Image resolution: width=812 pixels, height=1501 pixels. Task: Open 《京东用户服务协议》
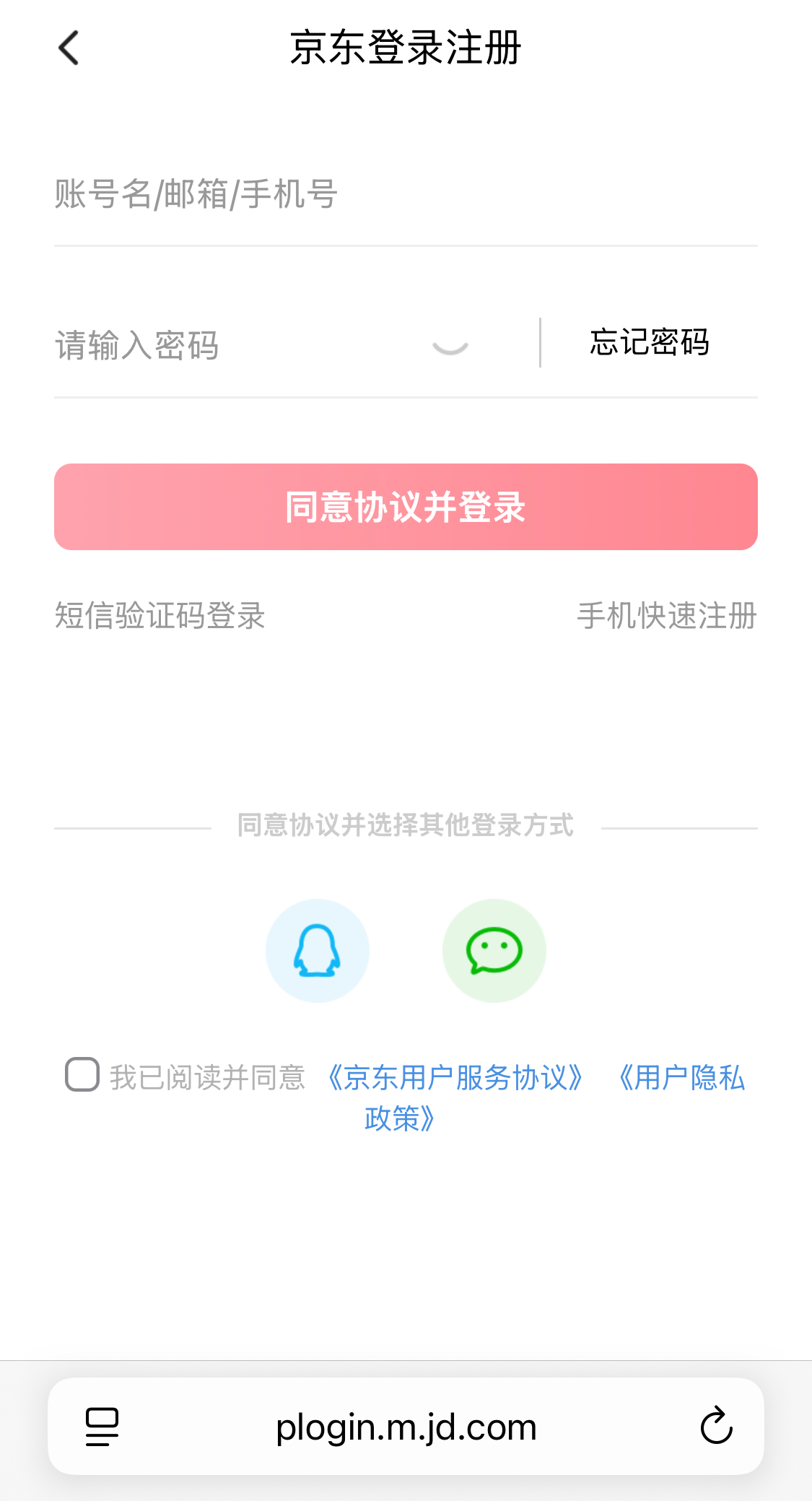tap(455, 1078)
